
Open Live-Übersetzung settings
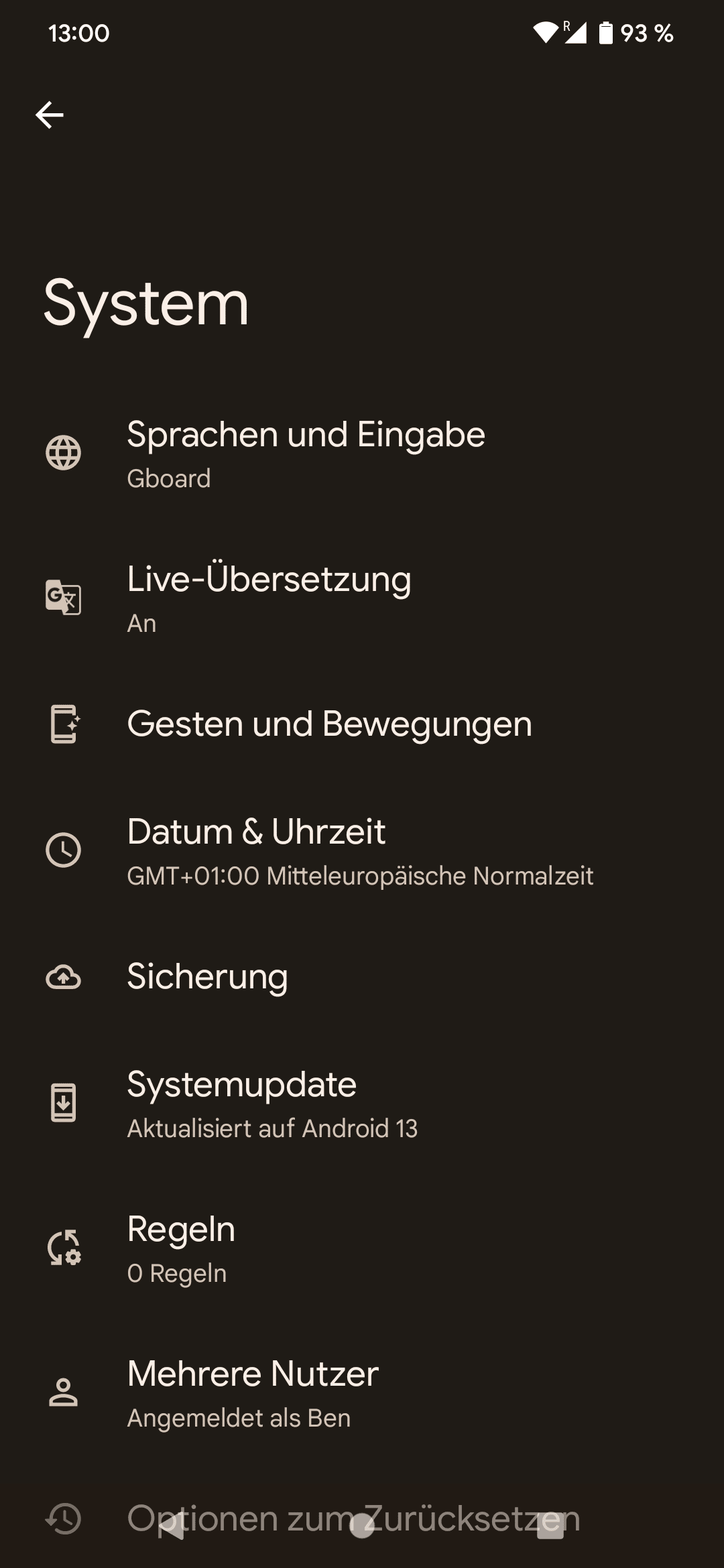[x=362, y=598]
